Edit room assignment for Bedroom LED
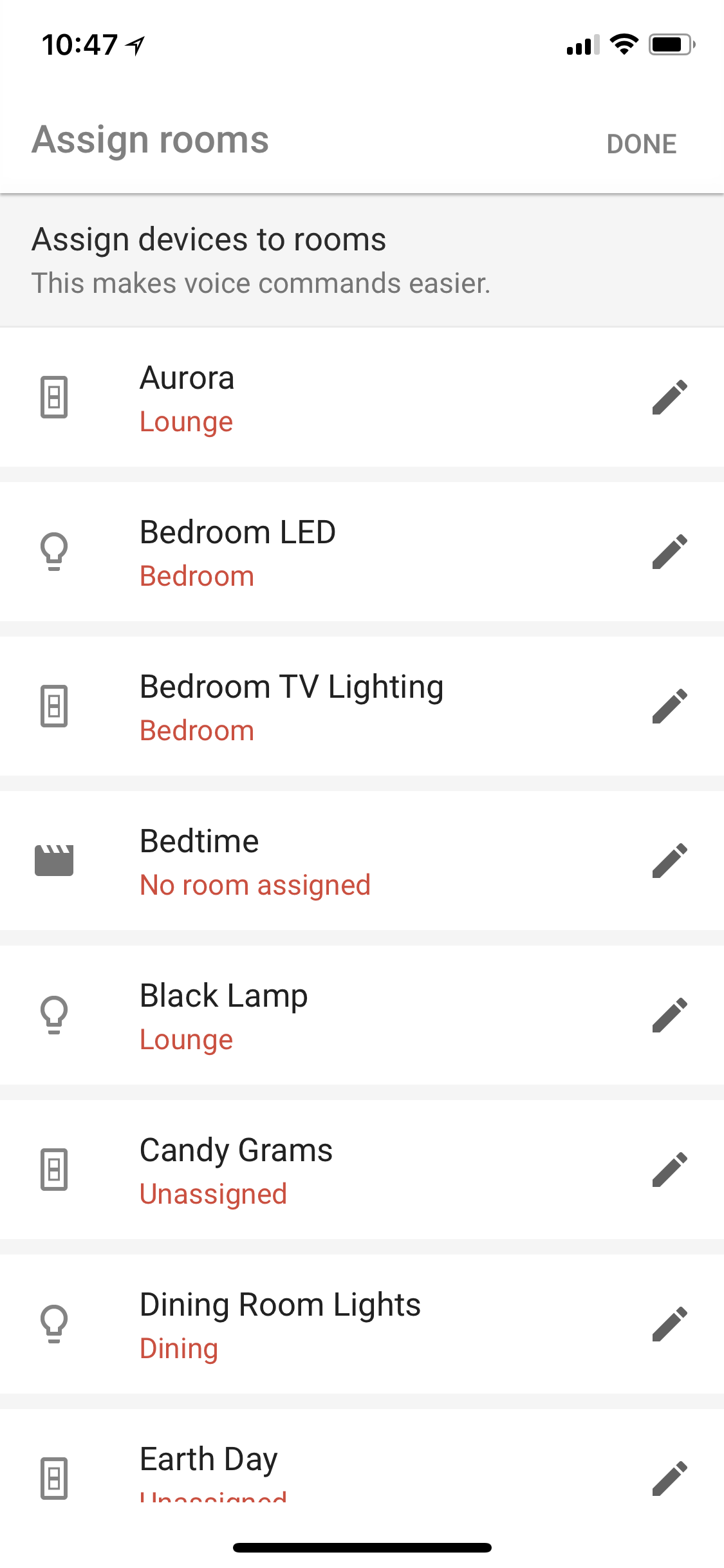724x1568 pixels. click(669, 552)
